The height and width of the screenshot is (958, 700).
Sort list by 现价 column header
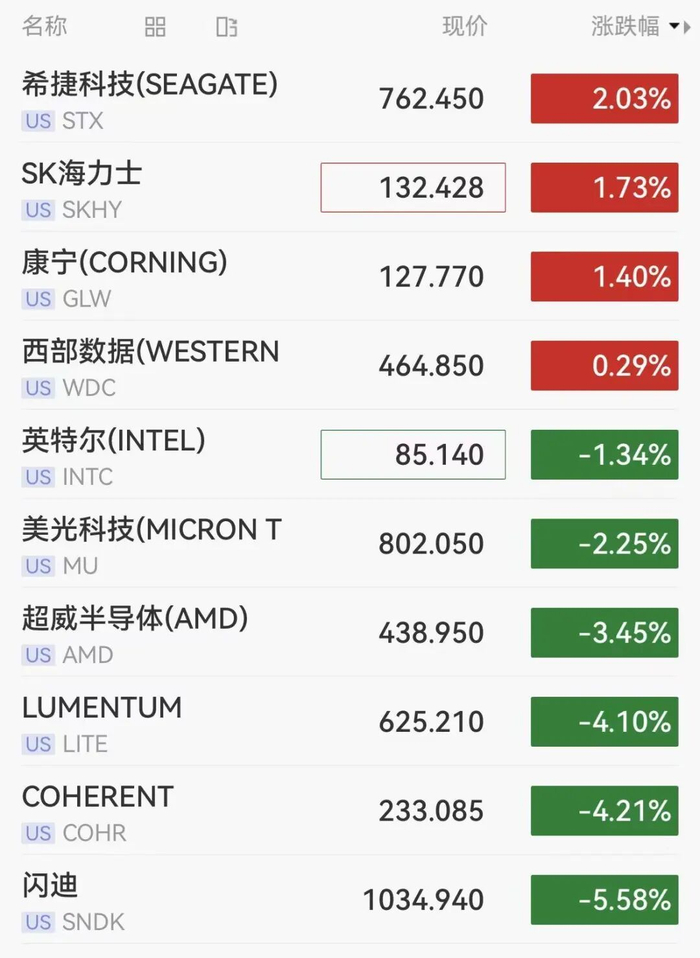(x=464, y=26)
